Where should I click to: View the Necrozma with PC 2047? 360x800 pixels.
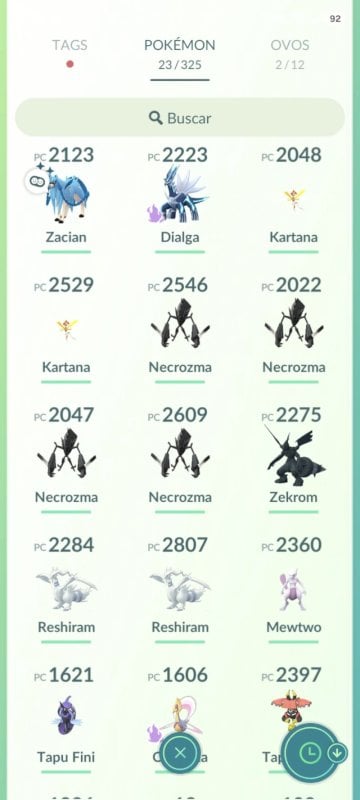(66, 460)
